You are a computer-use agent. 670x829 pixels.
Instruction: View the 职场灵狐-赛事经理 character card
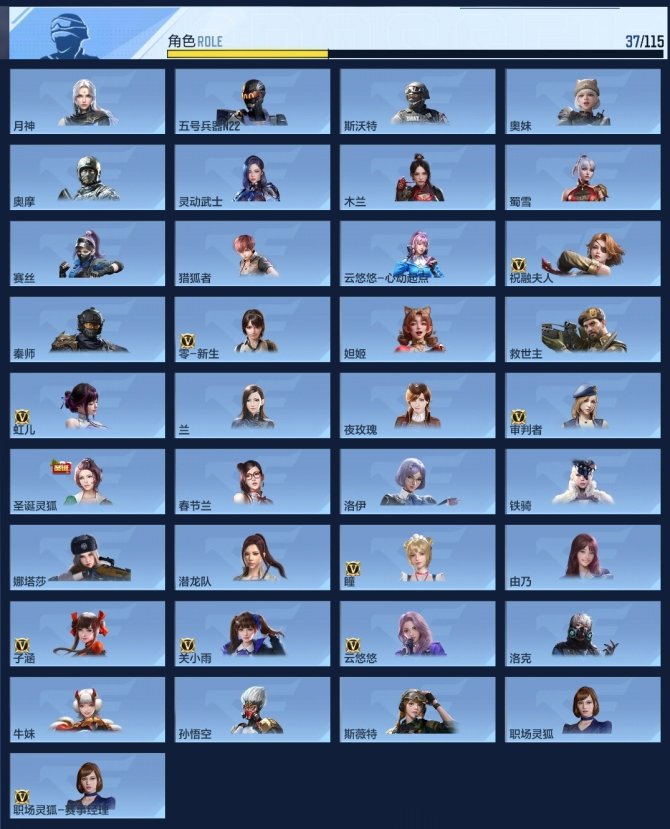point(87,785)
